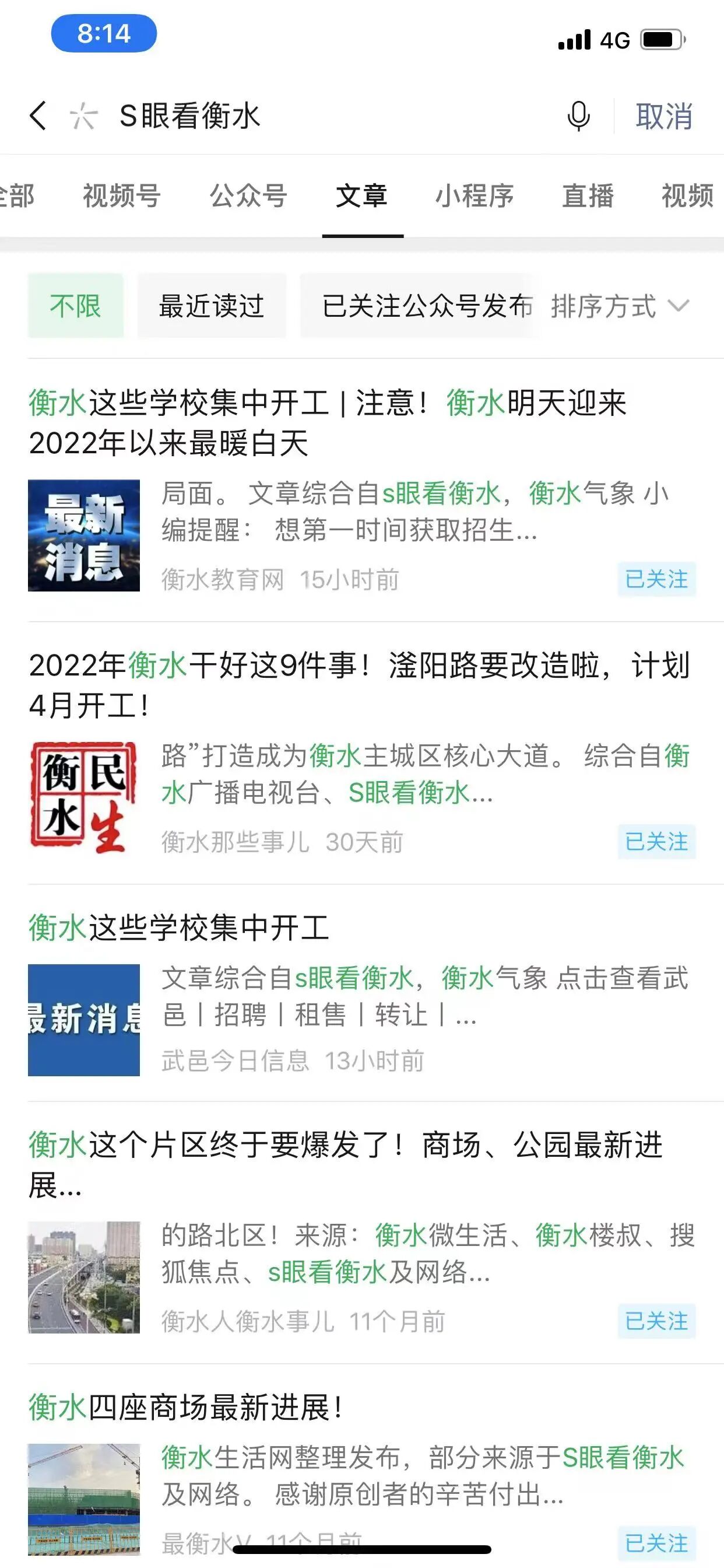
Task: Switch to the 公众号 tab
Action: pyautogui.click(x=248, y=196)
